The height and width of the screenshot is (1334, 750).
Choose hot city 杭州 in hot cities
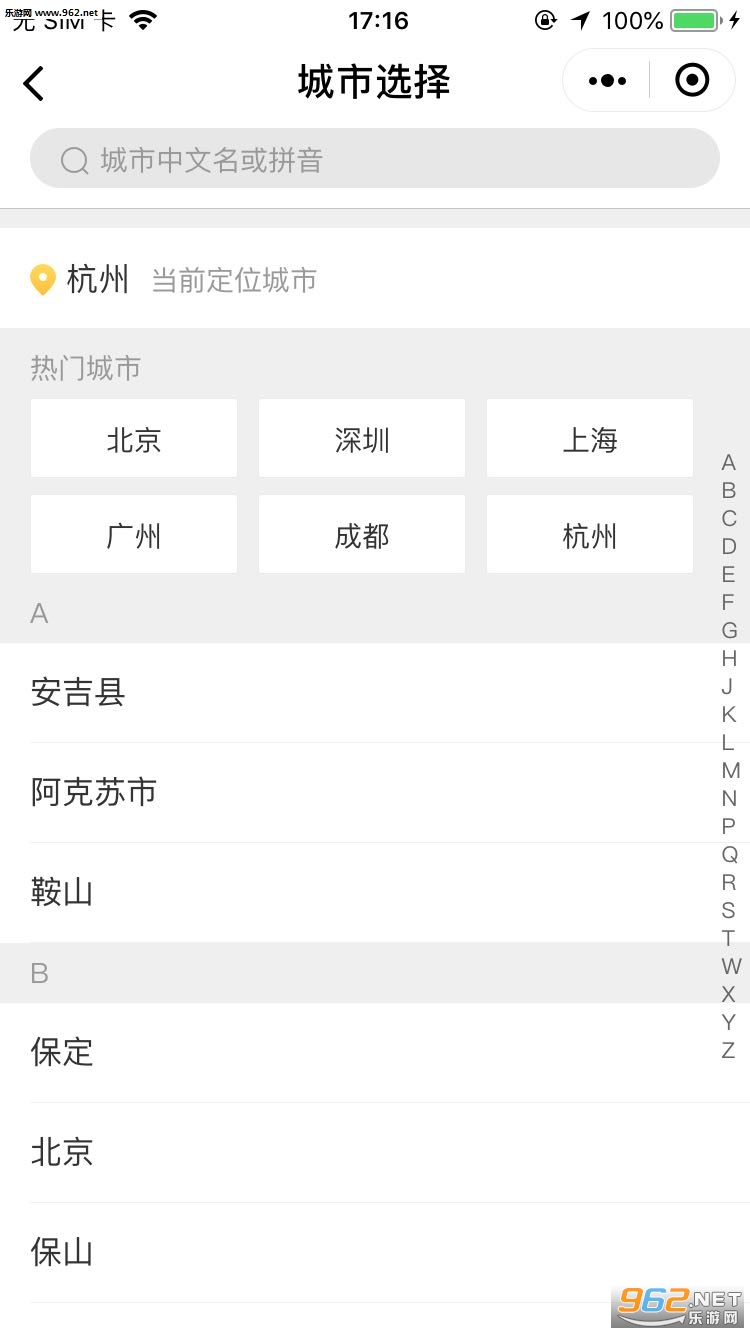pyautogui.click(x=590, y=535)
